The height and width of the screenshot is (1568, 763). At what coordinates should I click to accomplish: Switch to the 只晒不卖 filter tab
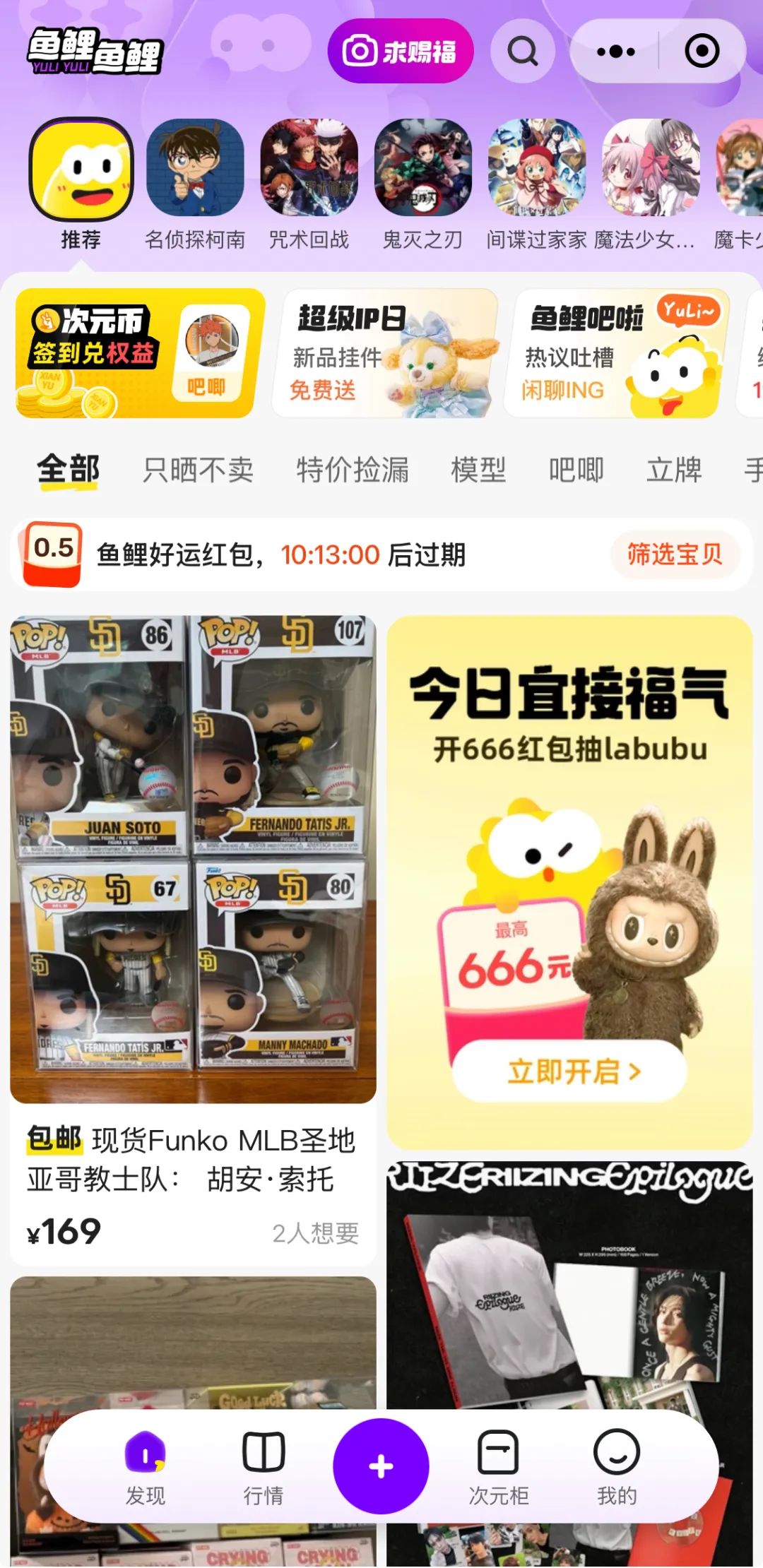(198, 470)
